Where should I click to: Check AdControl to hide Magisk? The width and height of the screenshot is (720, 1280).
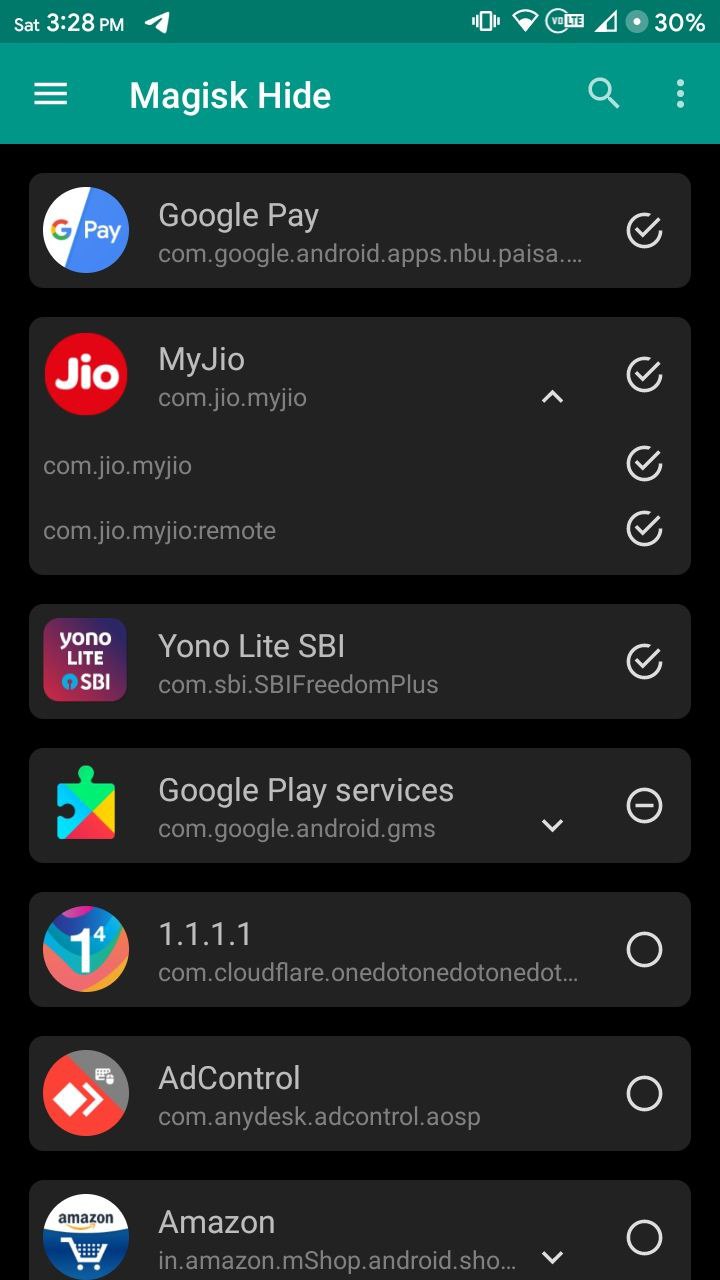click(x=644, y=1093)
